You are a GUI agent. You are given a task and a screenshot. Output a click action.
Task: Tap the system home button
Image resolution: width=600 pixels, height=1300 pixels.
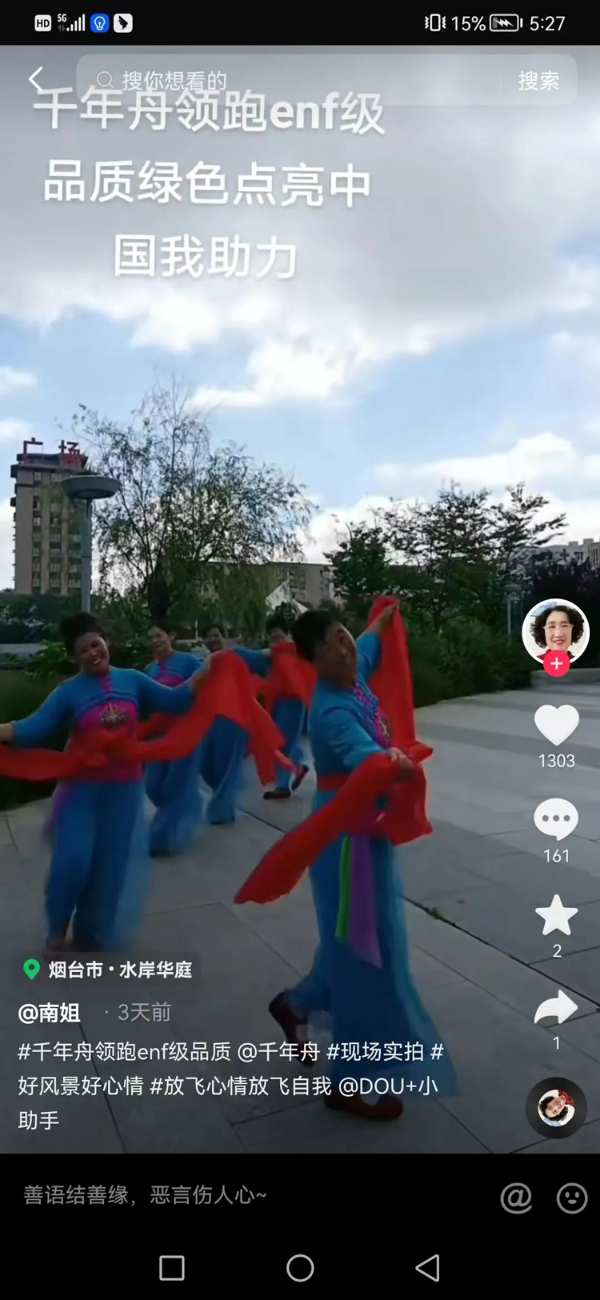[x=300, y=1268]
